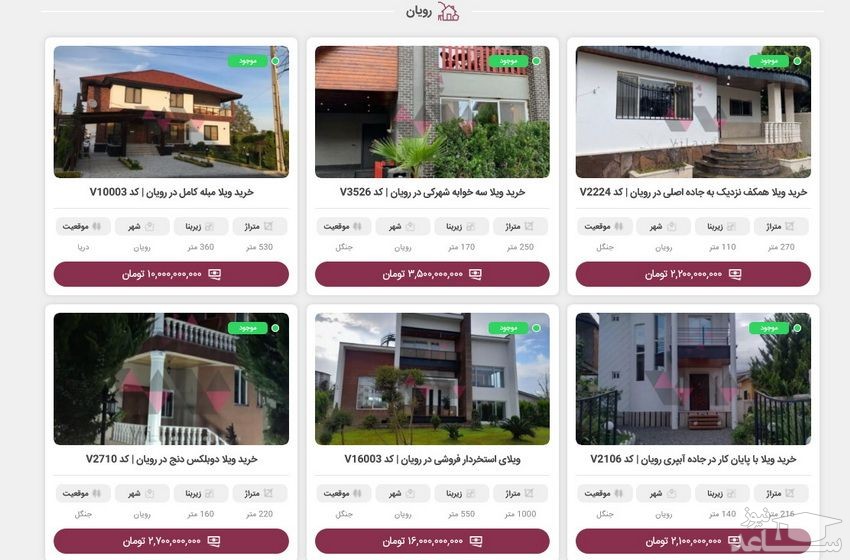Open title link of villa V10003
This screenshot has height=560, width=850.
click(x=171, y=192)
